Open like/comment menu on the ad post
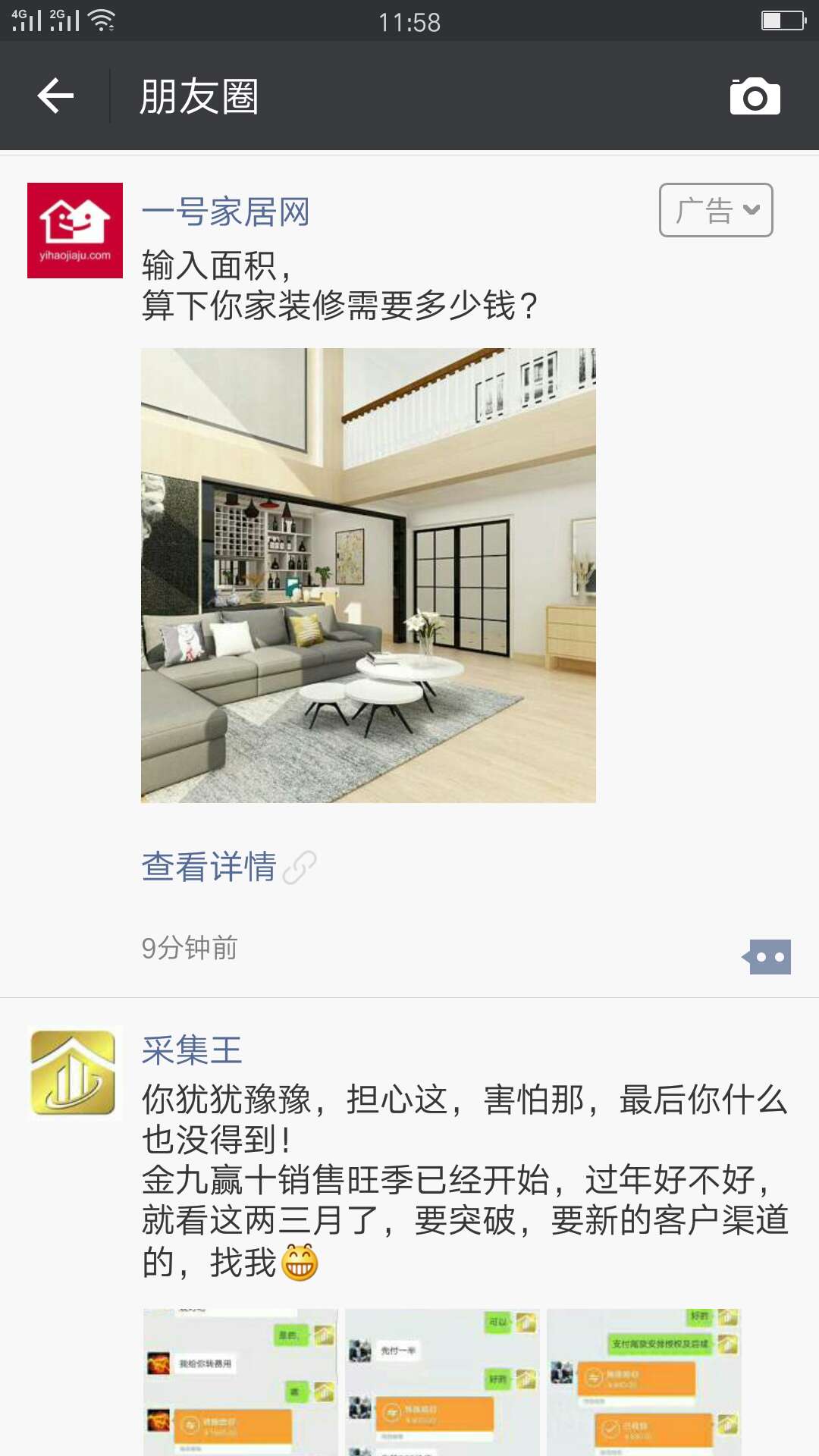Screen dimensions: 819x1456 pyautogui.click(x=767, y=957)
